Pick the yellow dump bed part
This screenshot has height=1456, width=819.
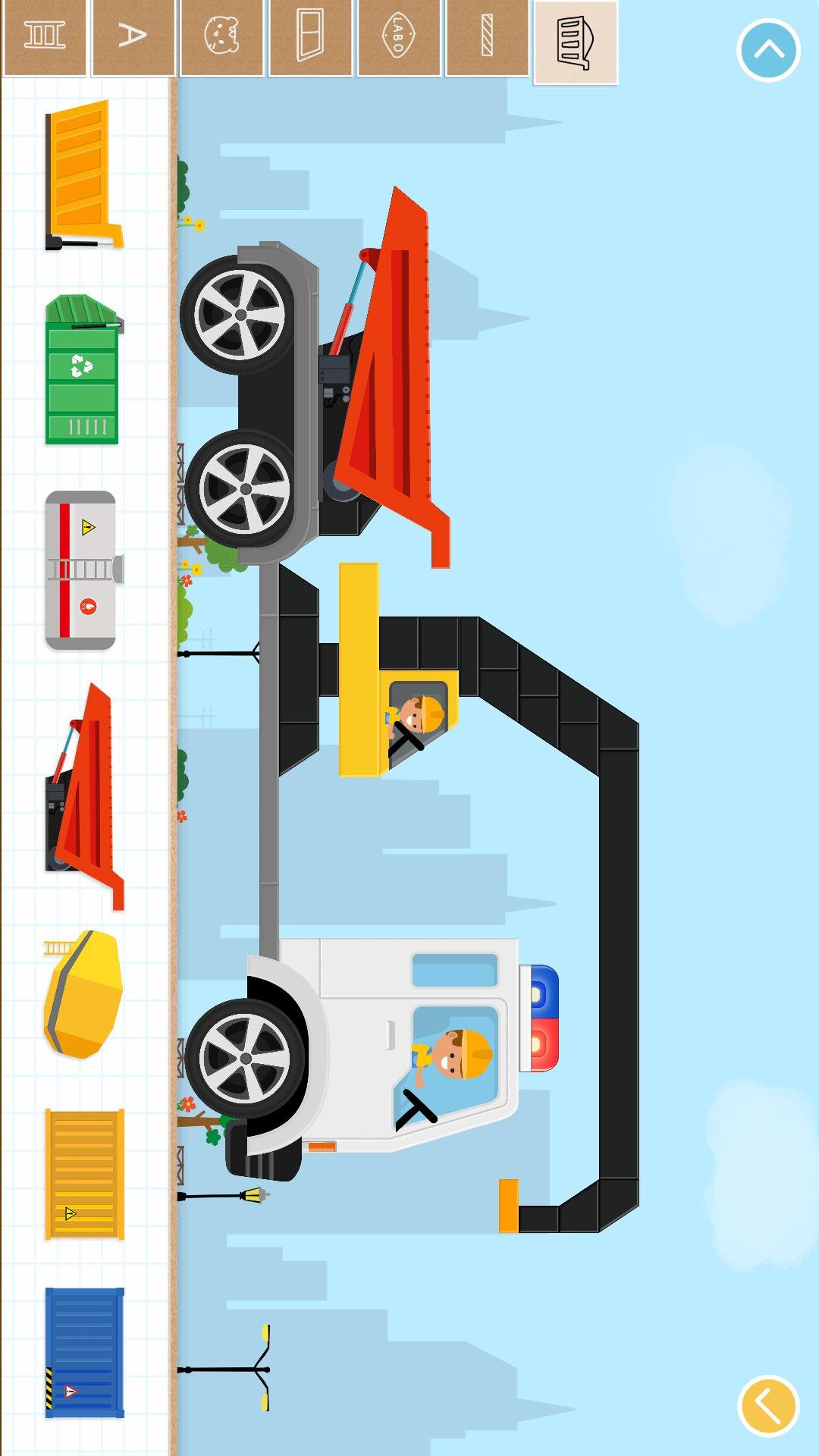(x=83, y=176)
